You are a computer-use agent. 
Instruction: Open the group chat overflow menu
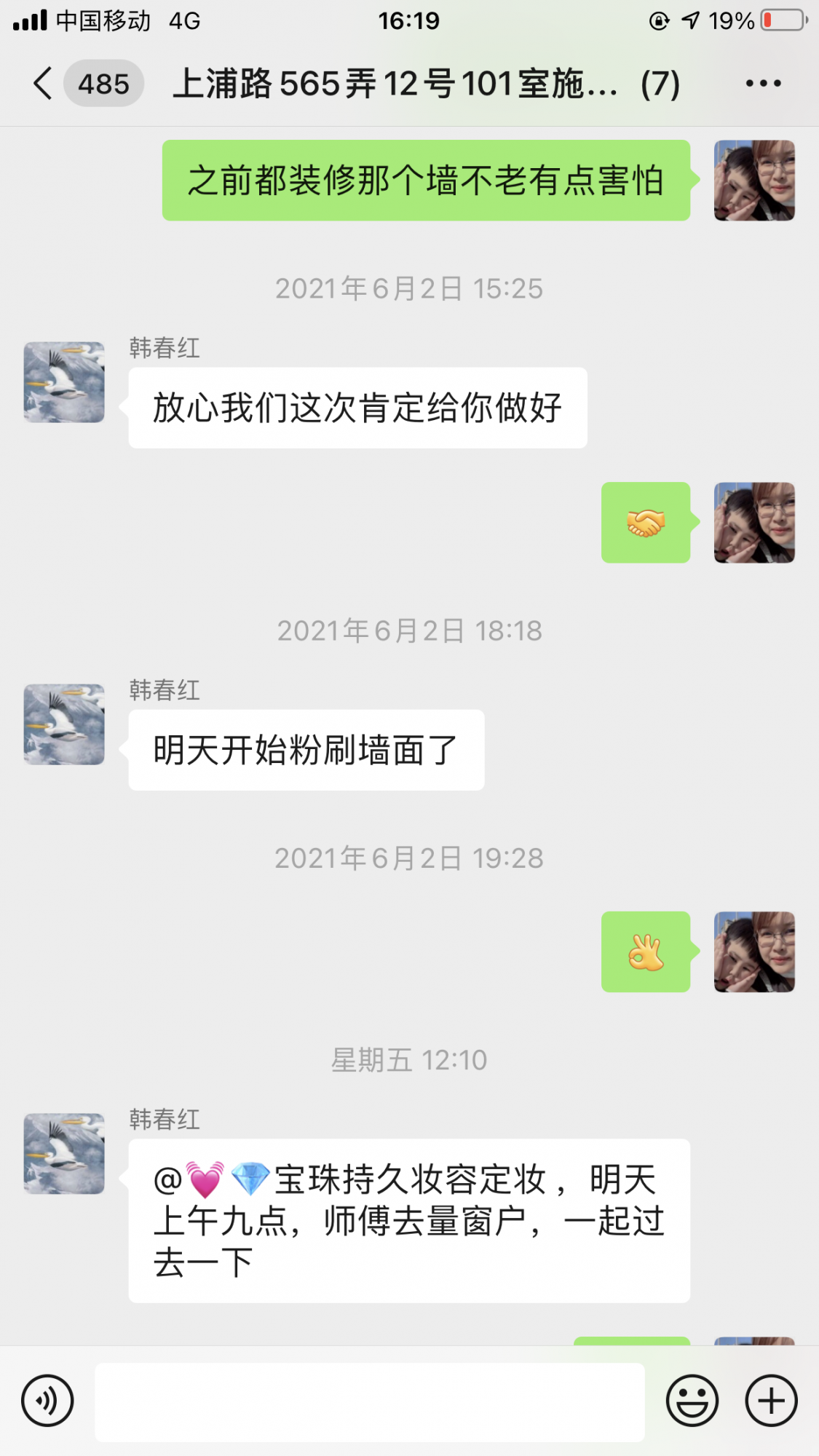point(763,83)
